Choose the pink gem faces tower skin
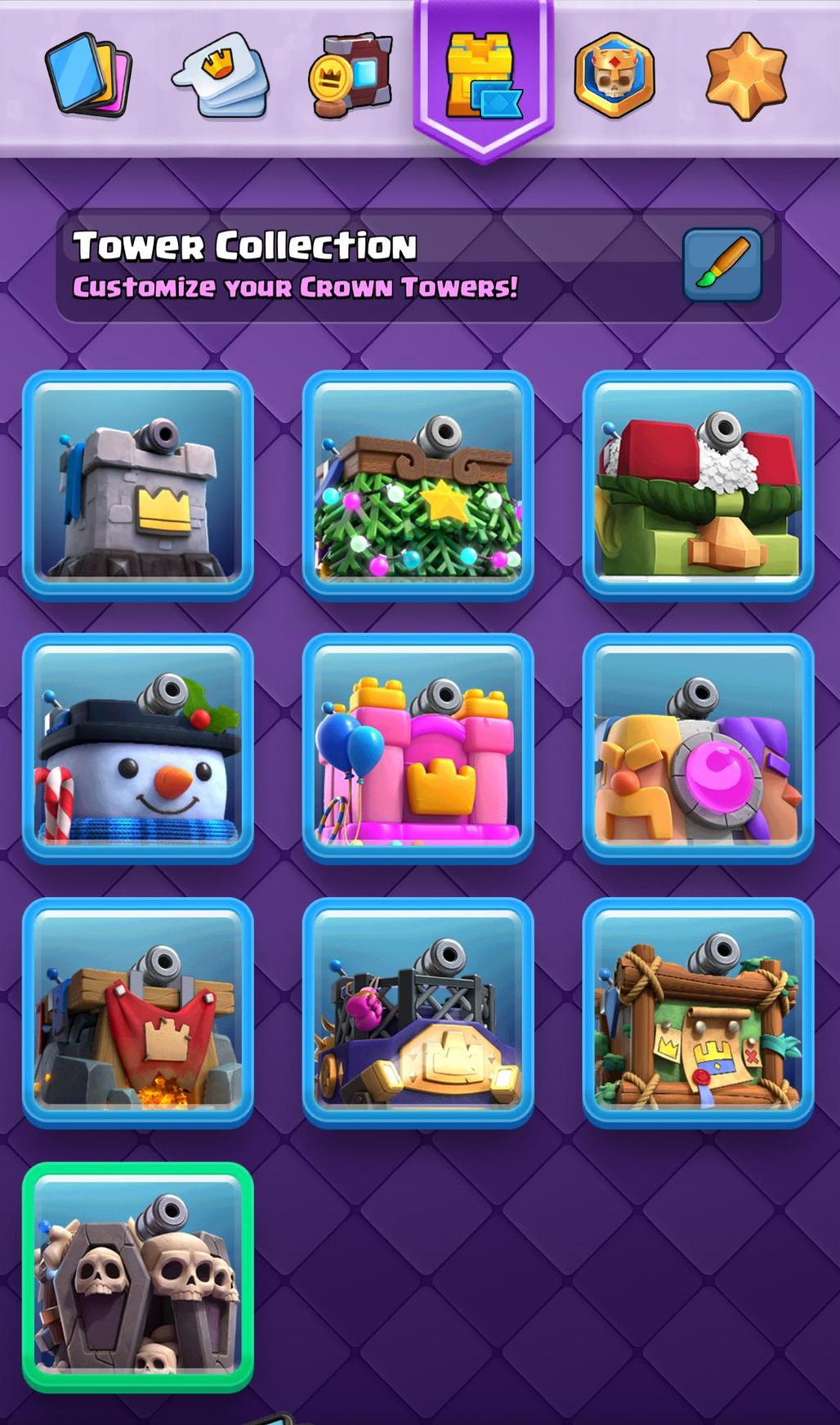This screenshot has height=1425, width=840. (698, 749)
